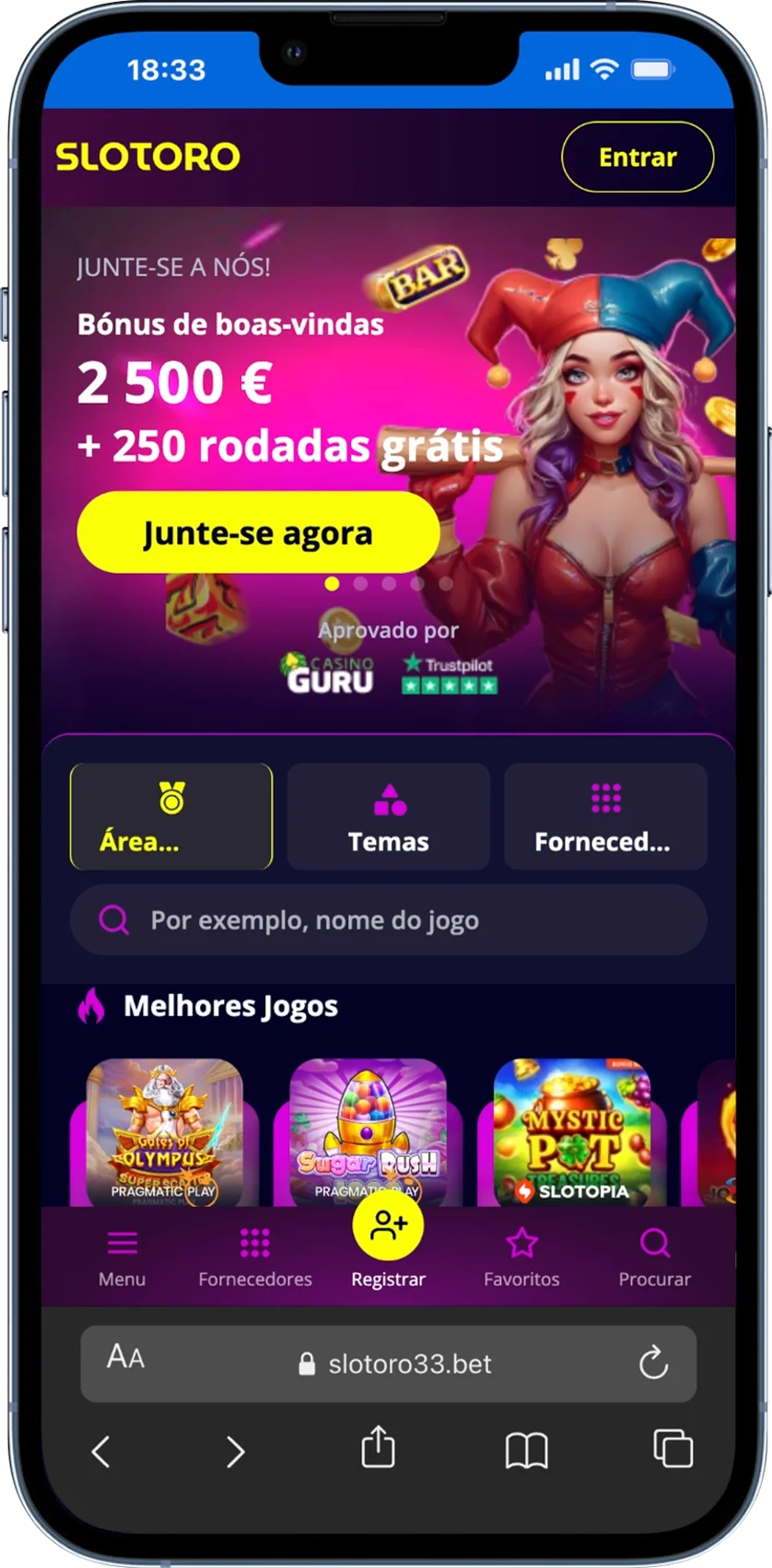Click the Entrar button
772x1568 pixels.
click(x=637, y=157)
